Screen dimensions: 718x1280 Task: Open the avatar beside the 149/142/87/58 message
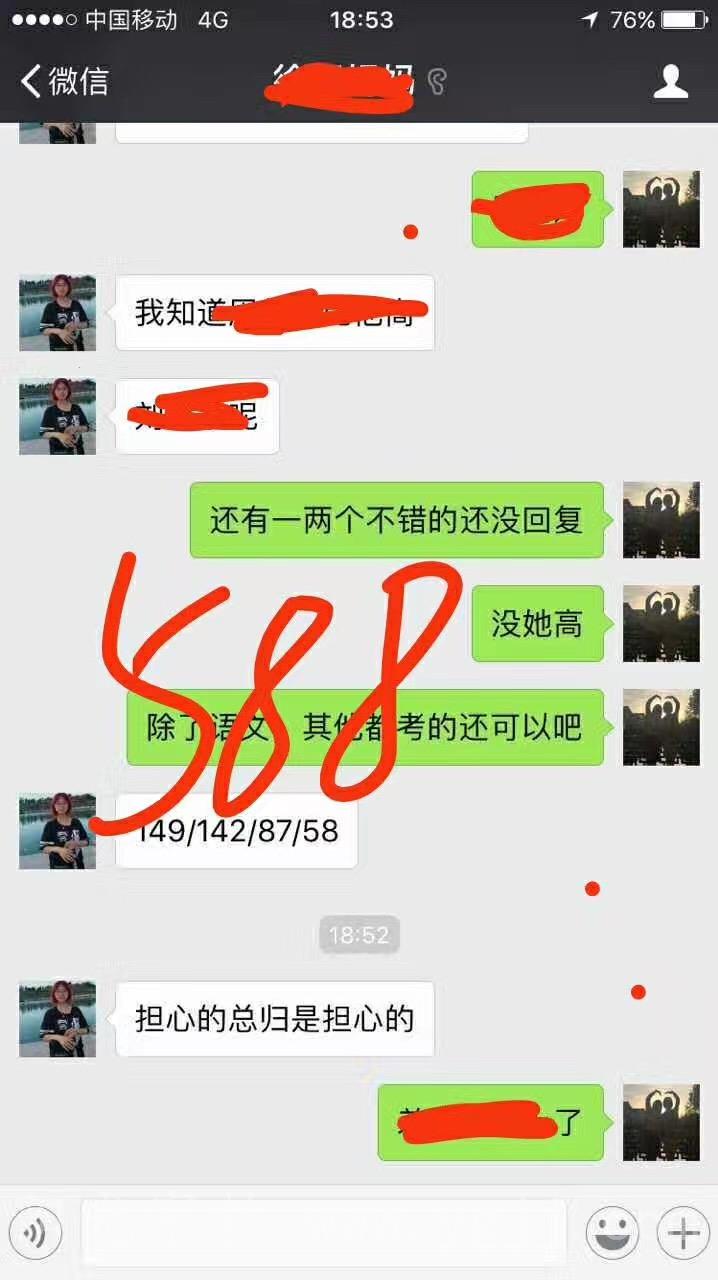pyautogui.click(x=57, y=830)
